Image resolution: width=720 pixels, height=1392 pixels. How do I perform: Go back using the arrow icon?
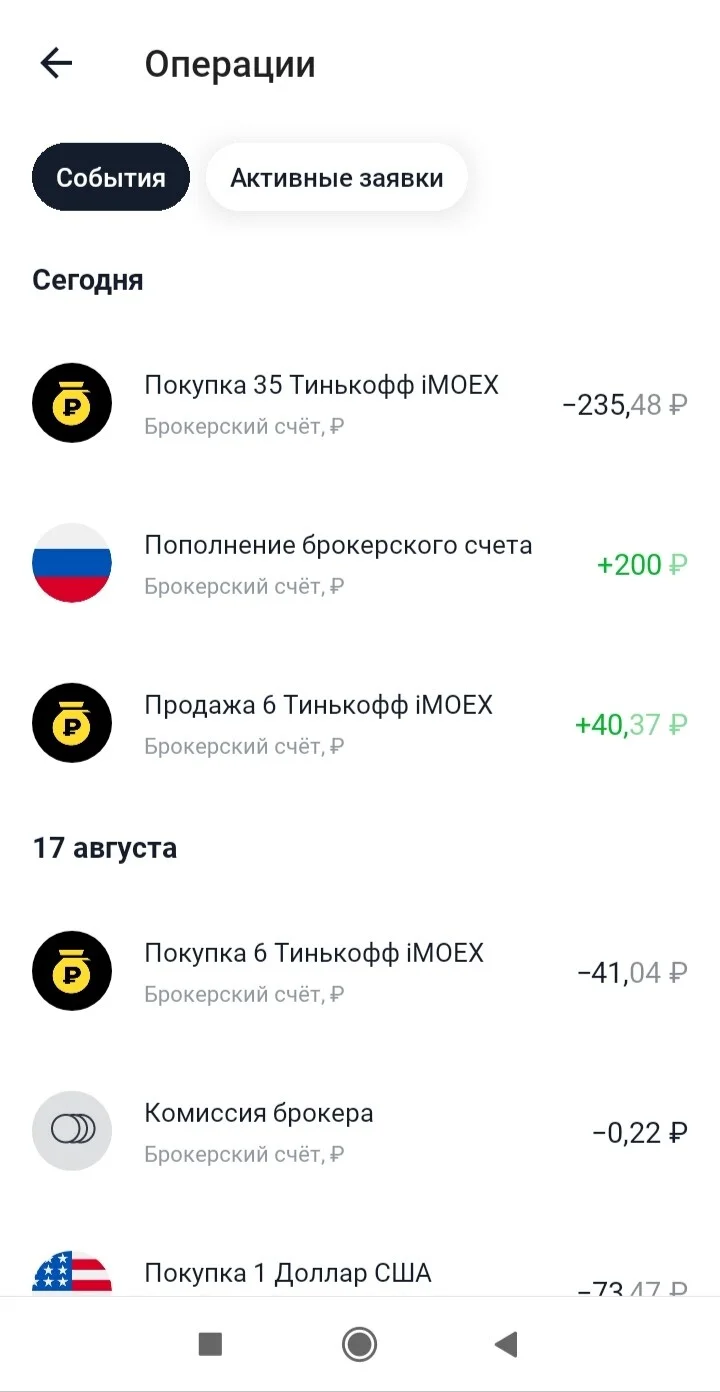pyautogui.click(x=56, y=64)
